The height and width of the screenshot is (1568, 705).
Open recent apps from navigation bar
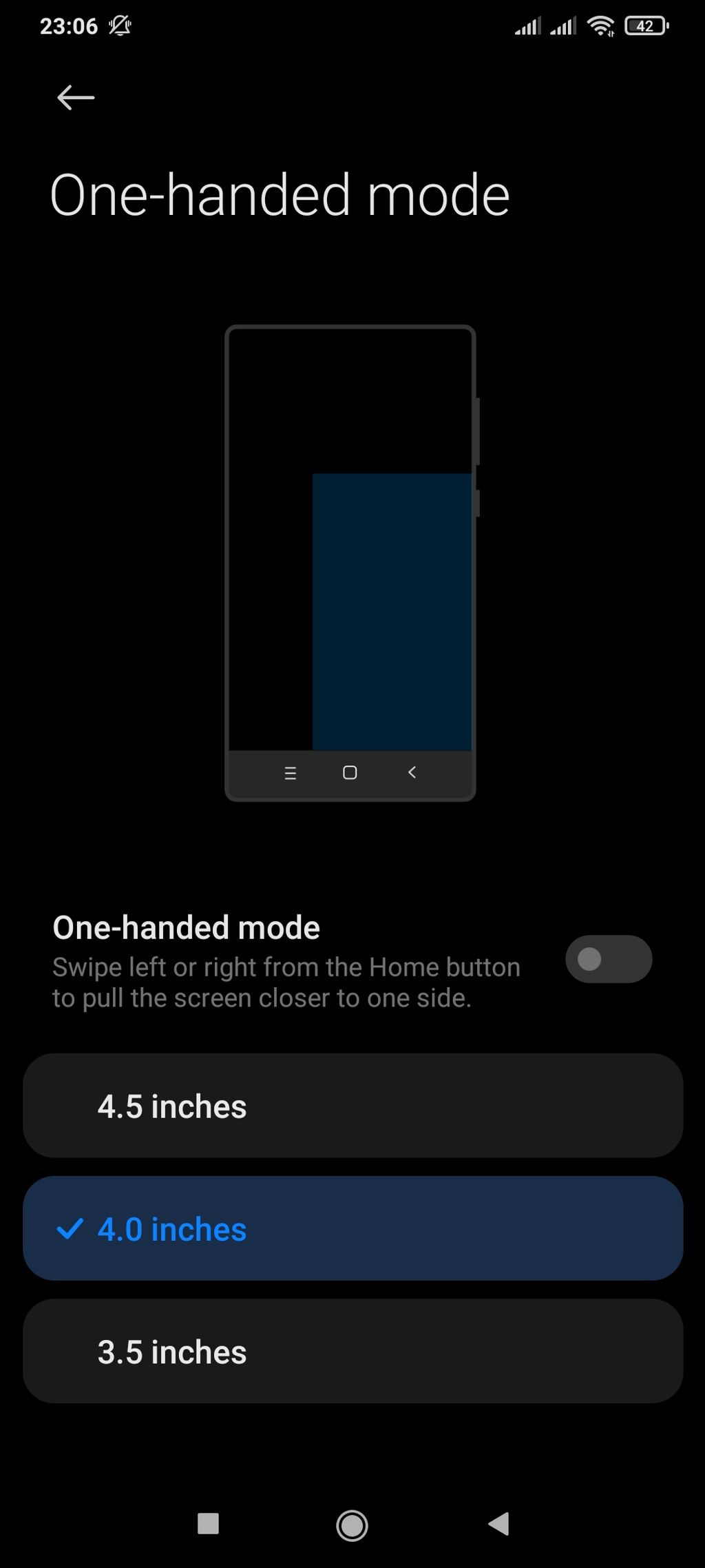(x=208, y=1524)
